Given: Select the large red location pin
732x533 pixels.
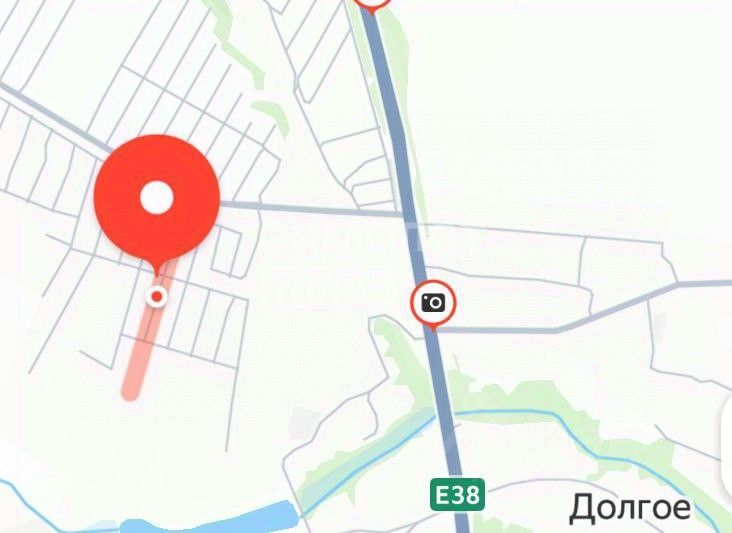Looking at the screenshot, I should (x=157, y=198).
